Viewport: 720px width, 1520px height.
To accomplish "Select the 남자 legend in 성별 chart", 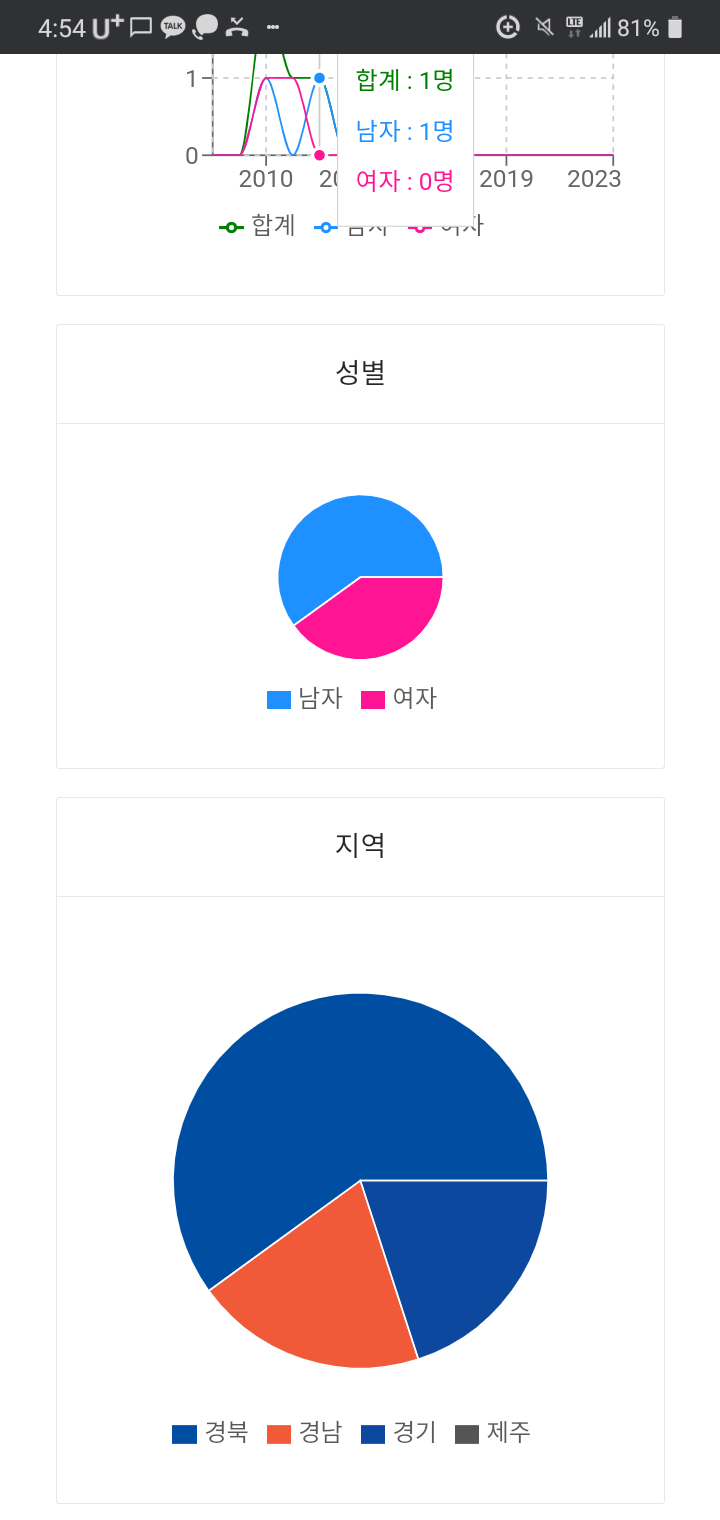I will coord(305,699).
